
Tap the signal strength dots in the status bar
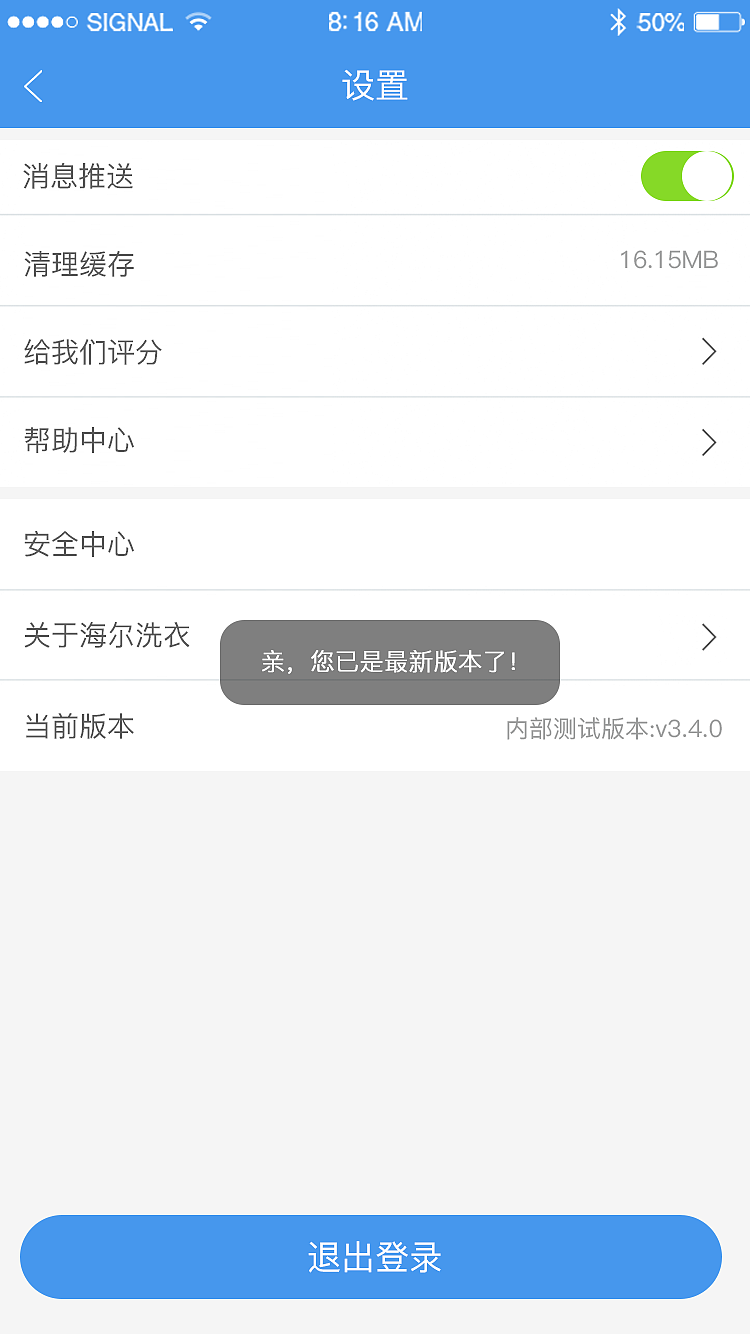click(x=40, y=21)
